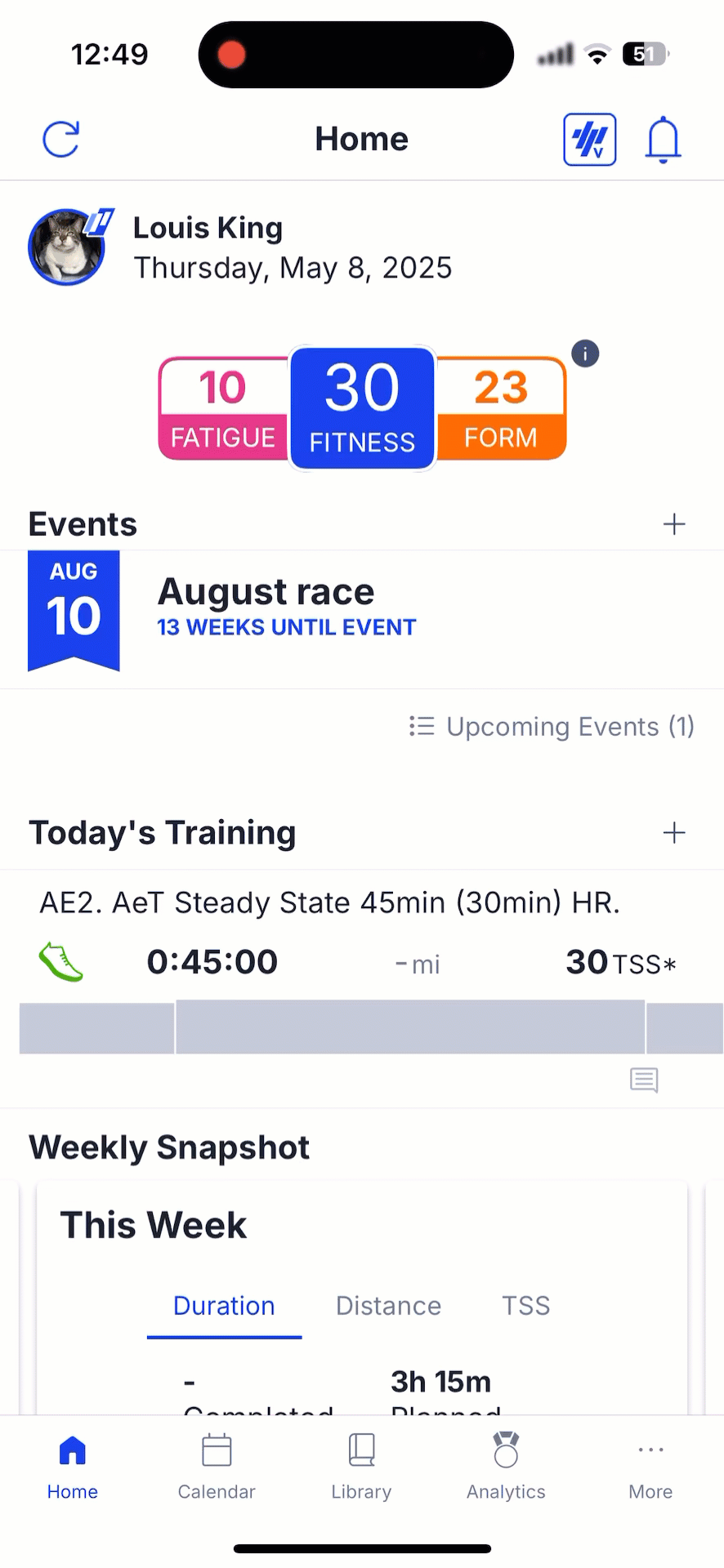
Task: Show info about fitness metrics
Action: (x=585, y=354)
